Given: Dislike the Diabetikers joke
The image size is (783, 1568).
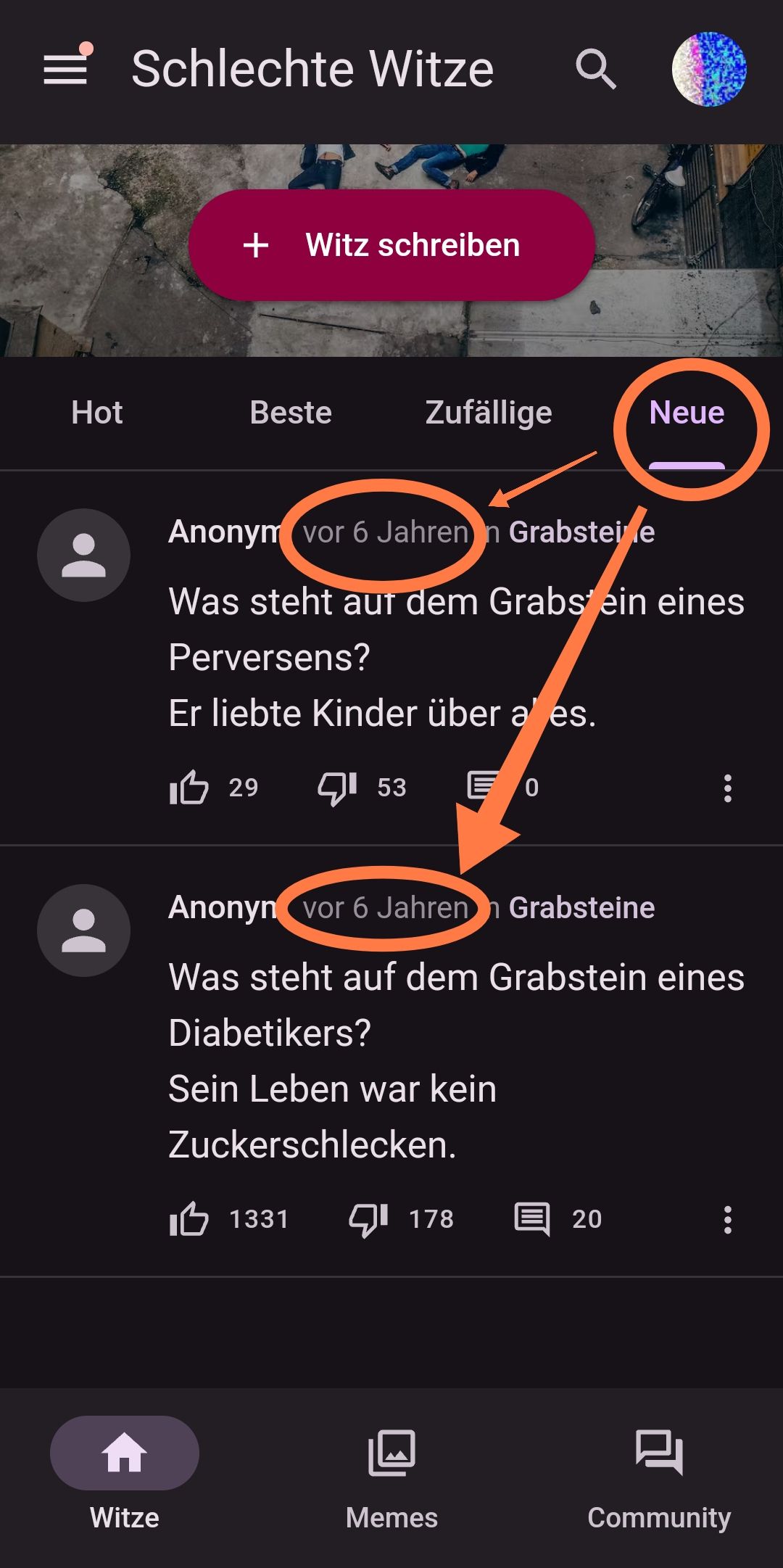Looking at the screenshot, I should [x=369, y=1219].
